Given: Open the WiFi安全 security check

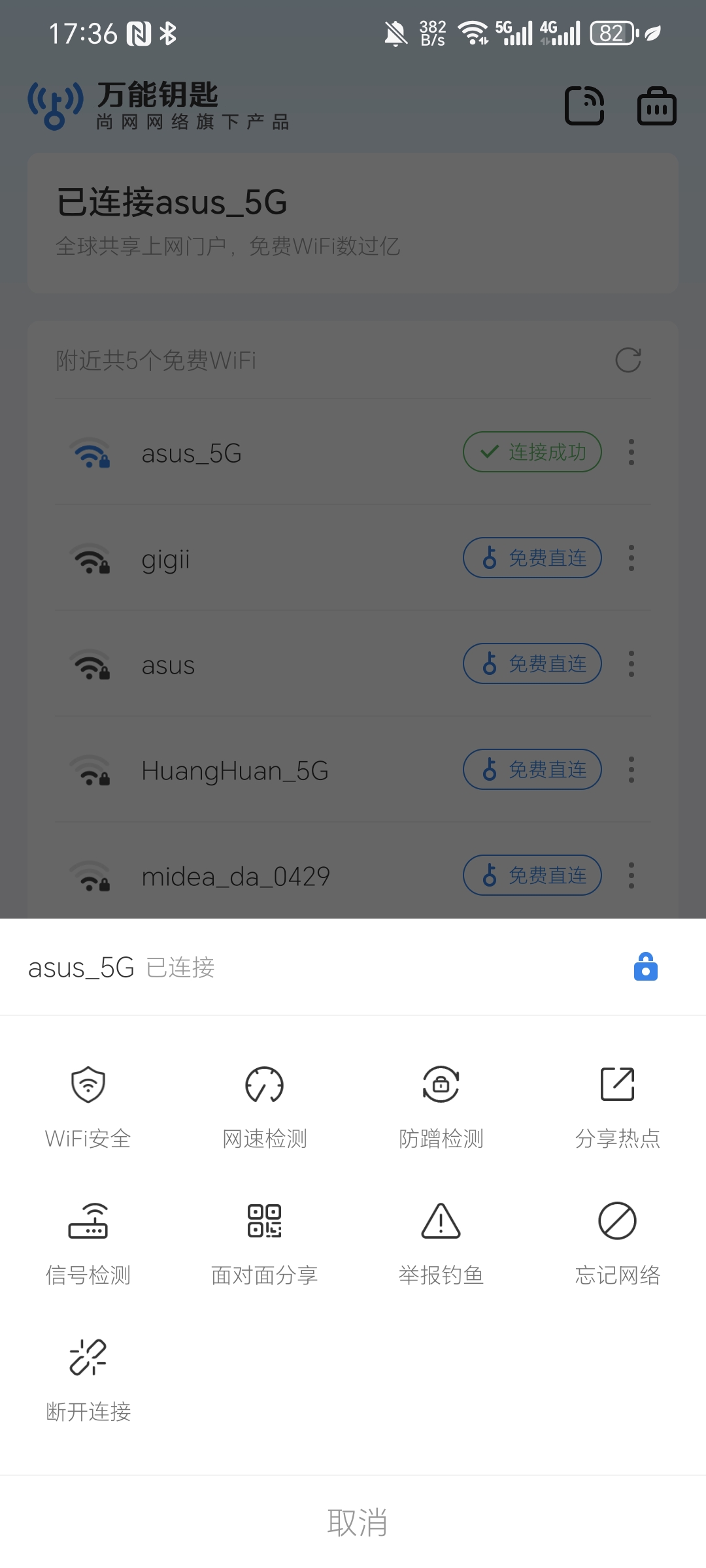Looking at the screenshot, I should (x=88, y=1107).
